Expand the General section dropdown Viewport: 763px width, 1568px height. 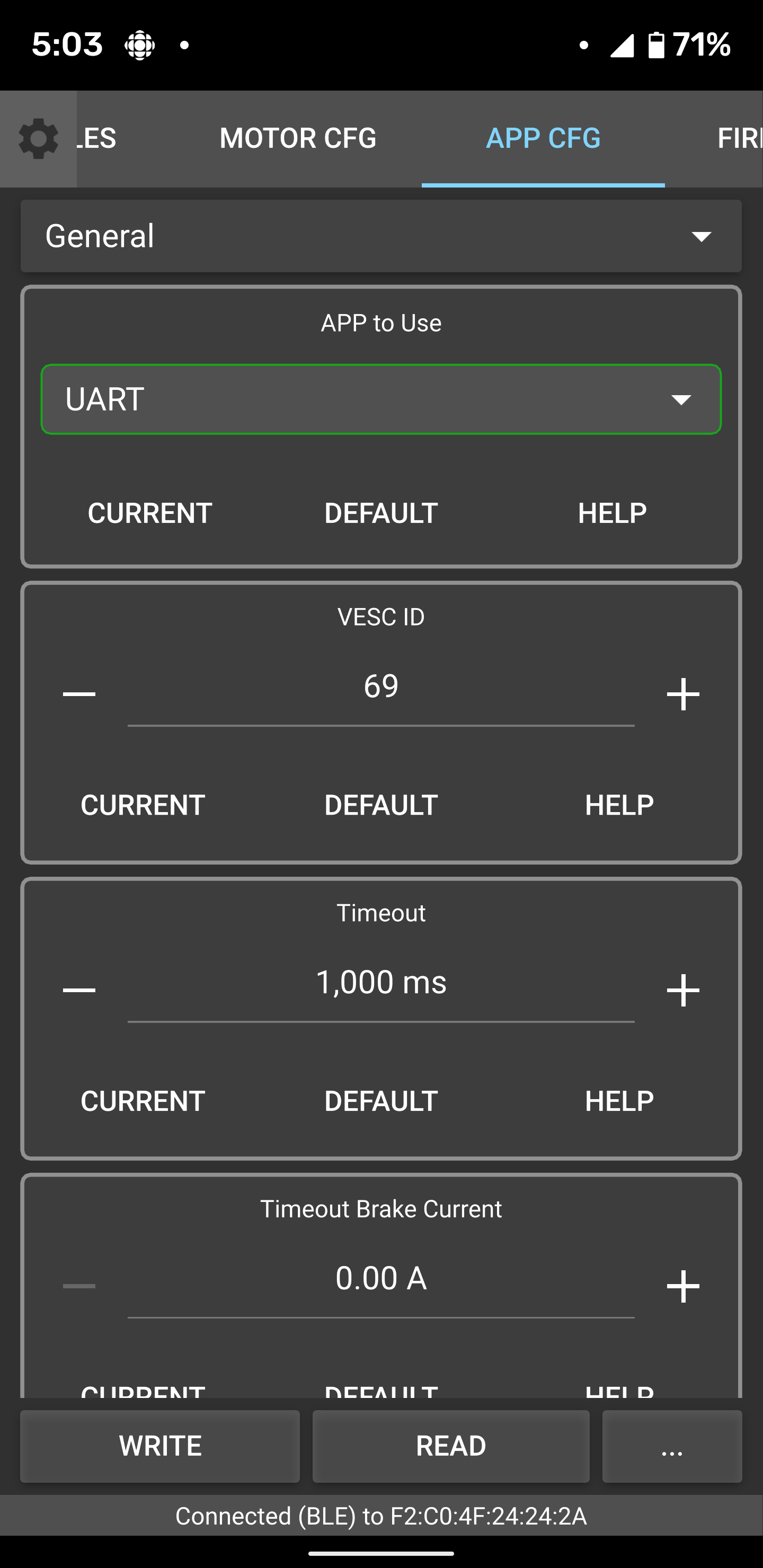coord(381,236)
